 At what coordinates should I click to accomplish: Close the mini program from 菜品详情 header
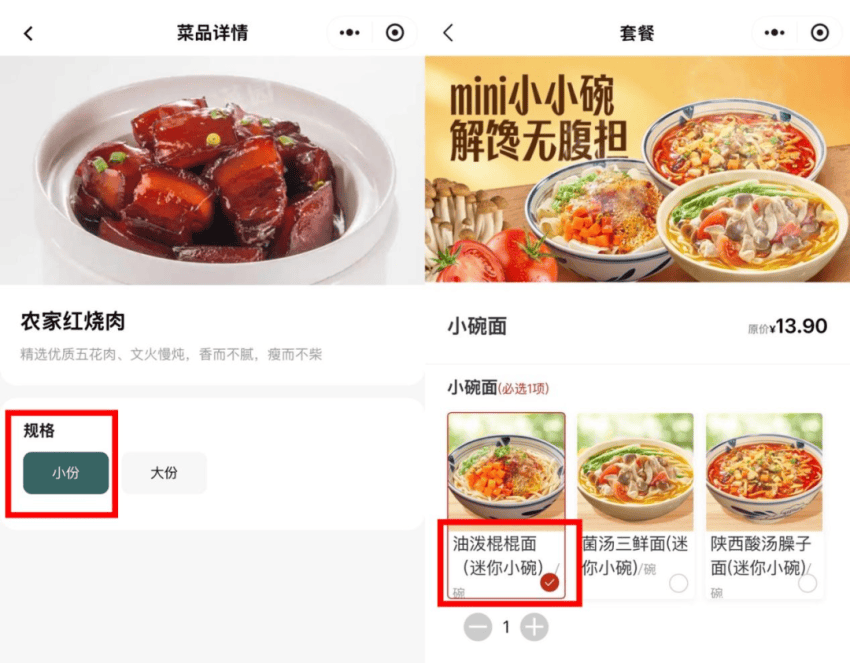(x=395, y=33)
